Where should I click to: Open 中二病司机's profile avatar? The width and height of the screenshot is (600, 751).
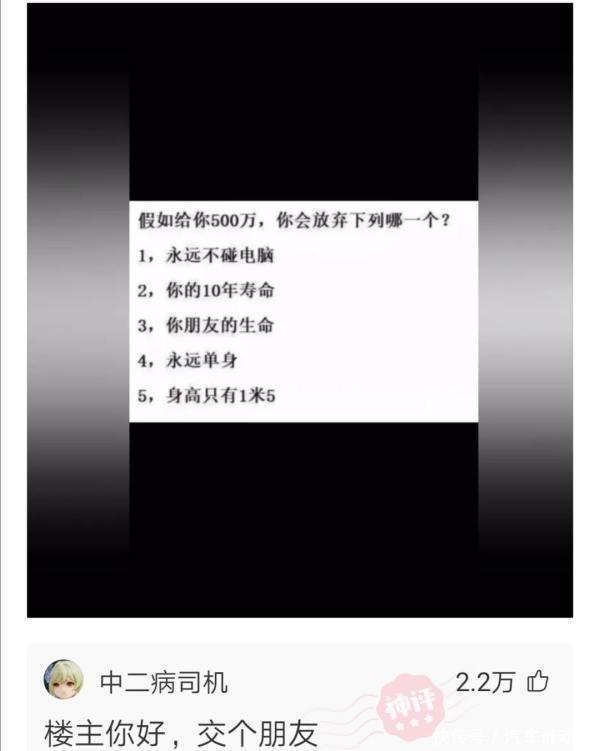pyautogui.click(x=63, y=681)
